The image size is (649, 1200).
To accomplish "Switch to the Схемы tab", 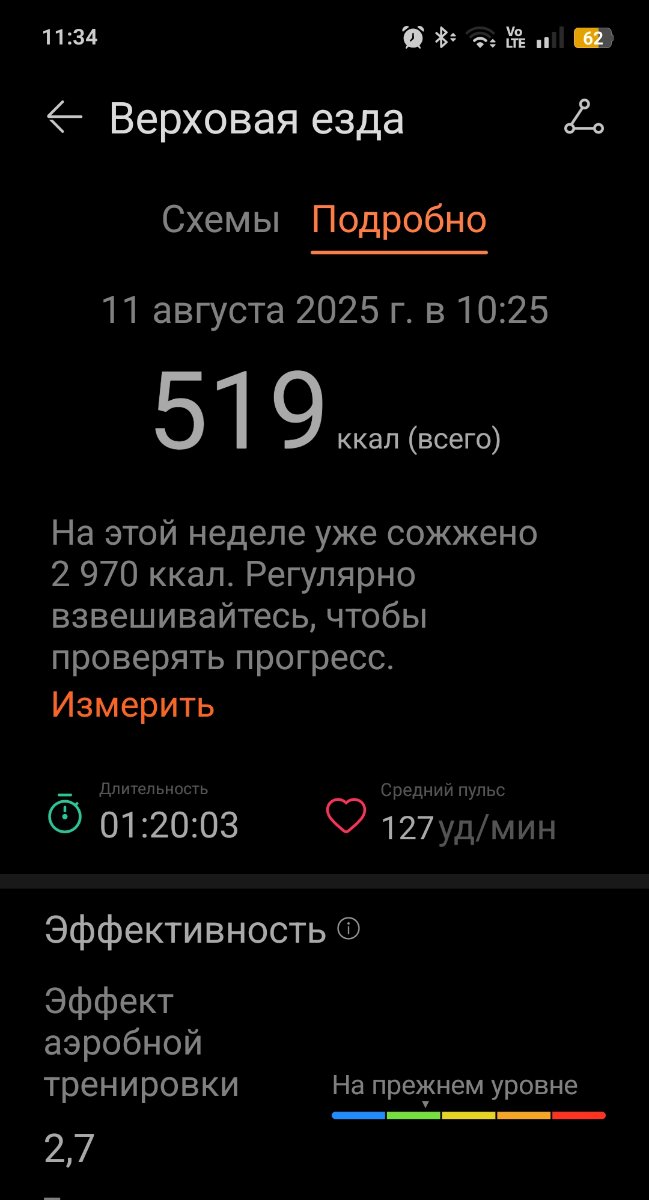I will click(221, 220).
